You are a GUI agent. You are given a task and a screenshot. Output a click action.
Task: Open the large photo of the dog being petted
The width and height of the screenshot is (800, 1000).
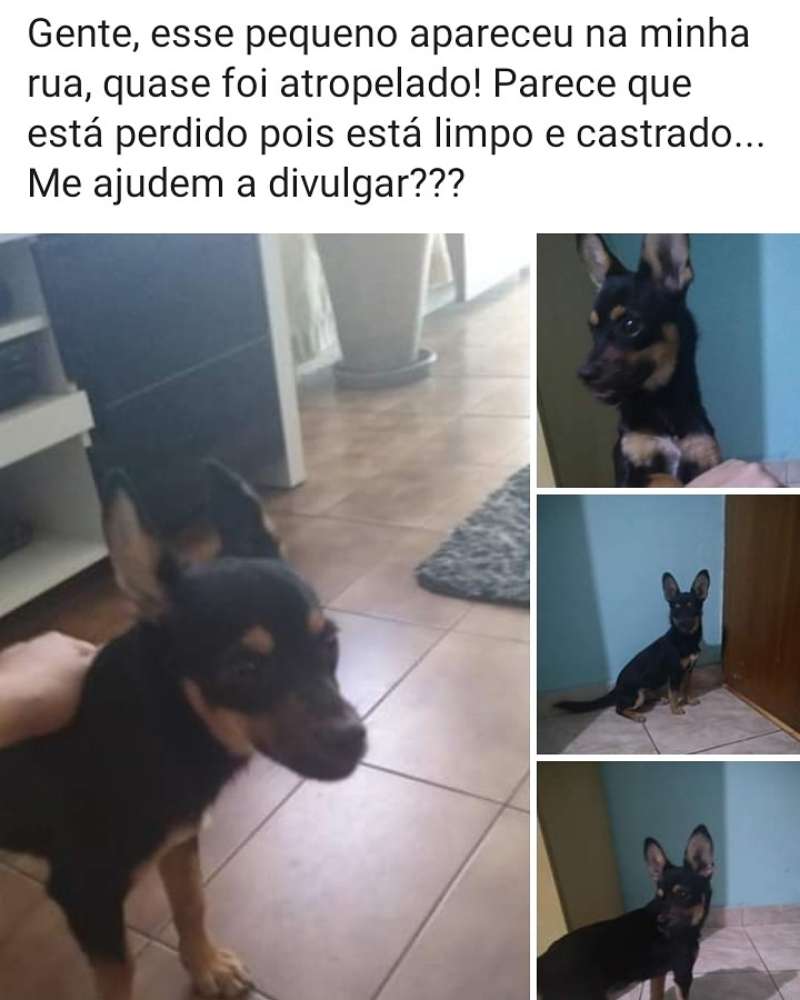point(265,615)
